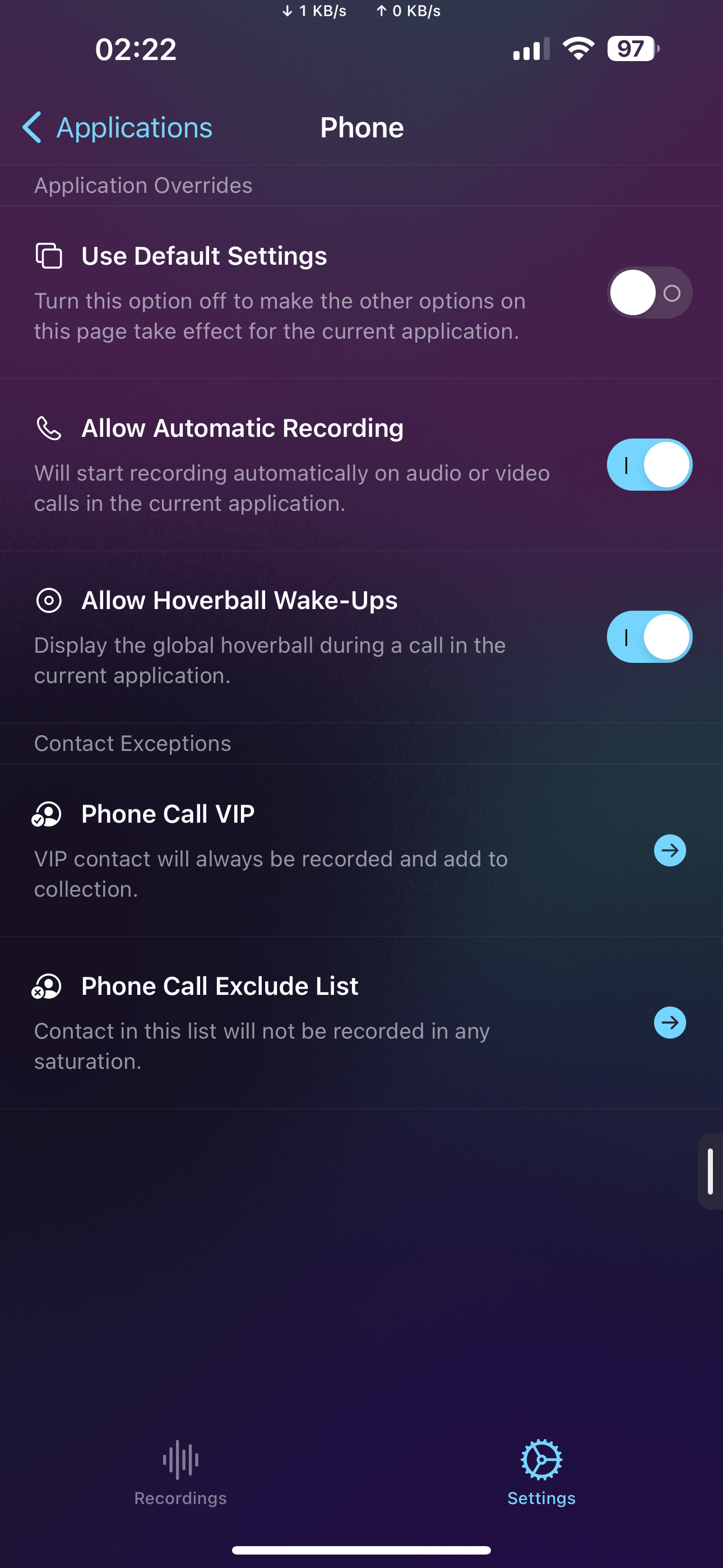Click the Use Default Settings copy icon

(49, 256)
